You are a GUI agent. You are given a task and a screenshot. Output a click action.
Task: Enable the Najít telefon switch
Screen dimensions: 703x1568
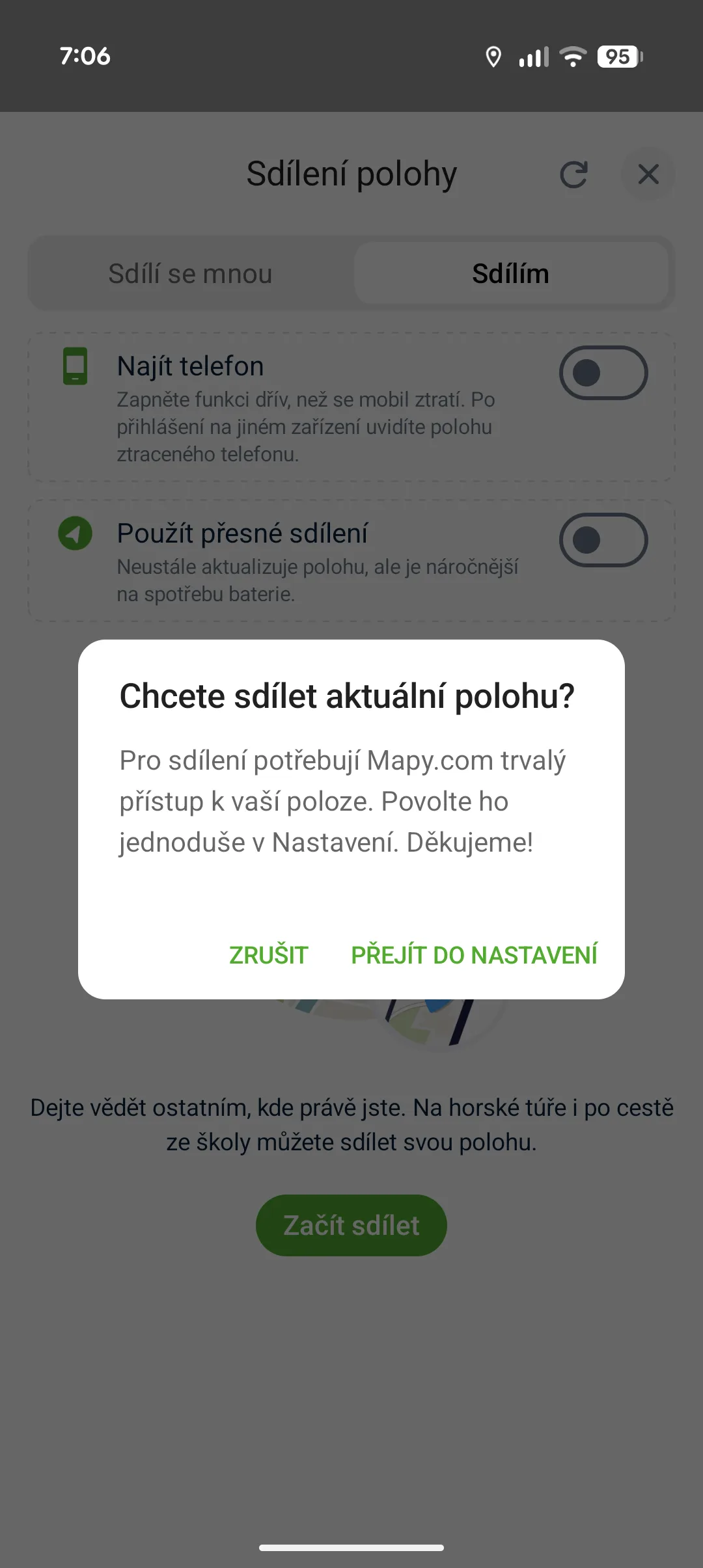coord(603,373)
